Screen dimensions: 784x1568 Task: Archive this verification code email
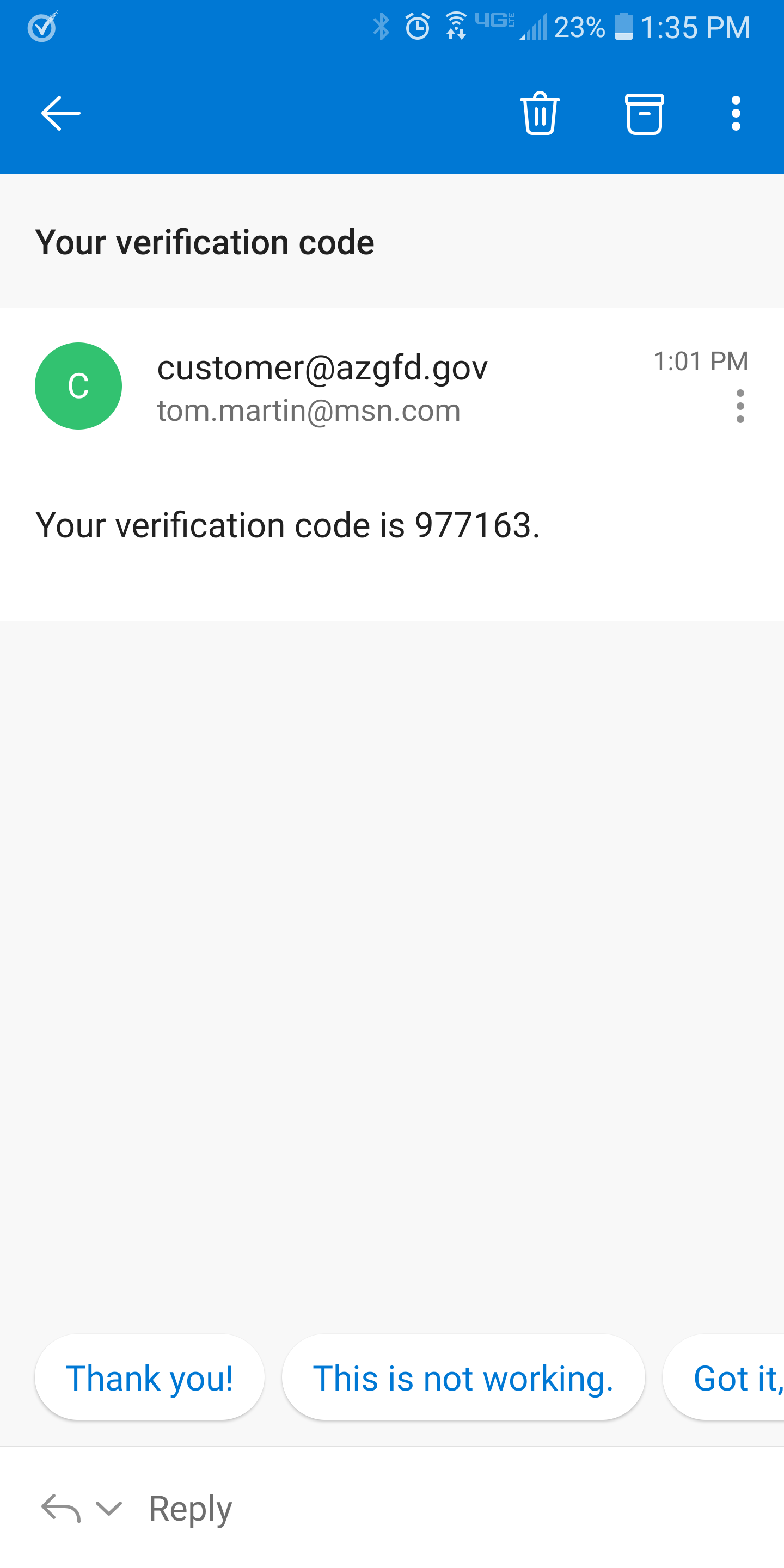click(x=644, y=114)
